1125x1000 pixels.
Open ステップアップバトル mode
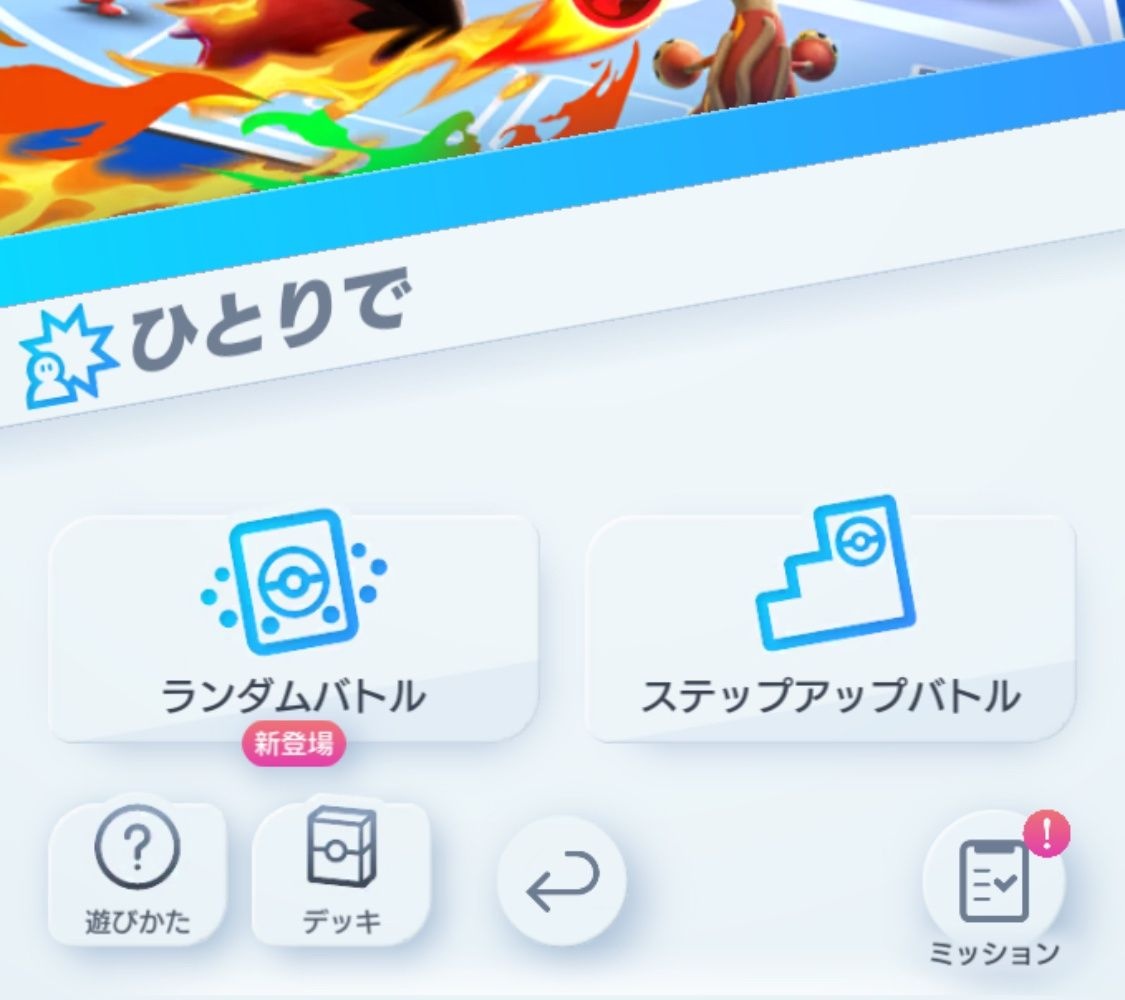point(830,628)
